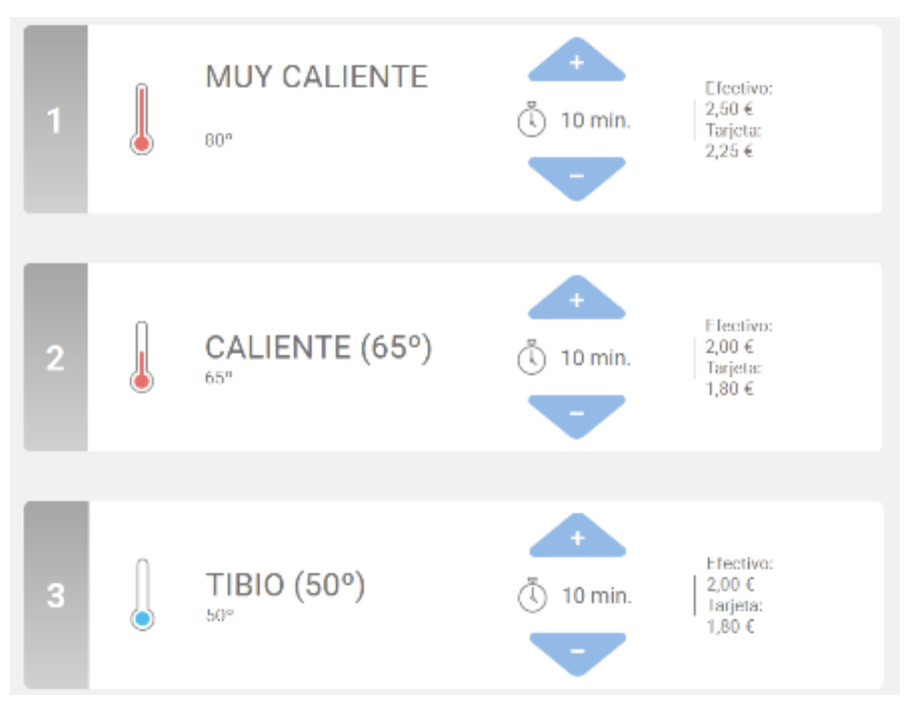
Task: Choose program 2 CALIENTE (65º)
Action: pos(318,347)
